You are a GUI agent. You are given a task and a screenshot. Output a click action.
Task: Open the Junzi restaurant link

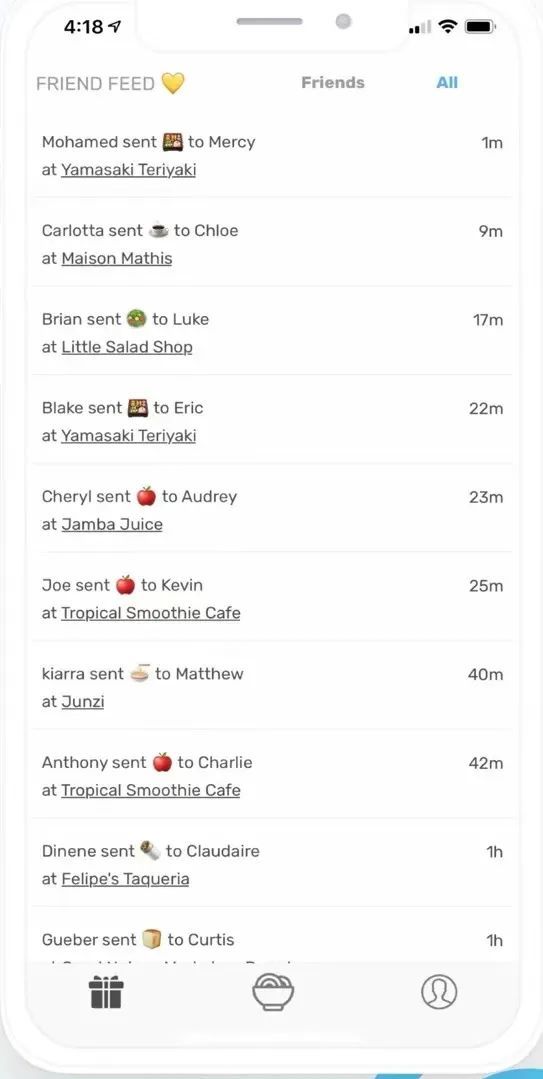pyautogui.click(x=83, y=702)
